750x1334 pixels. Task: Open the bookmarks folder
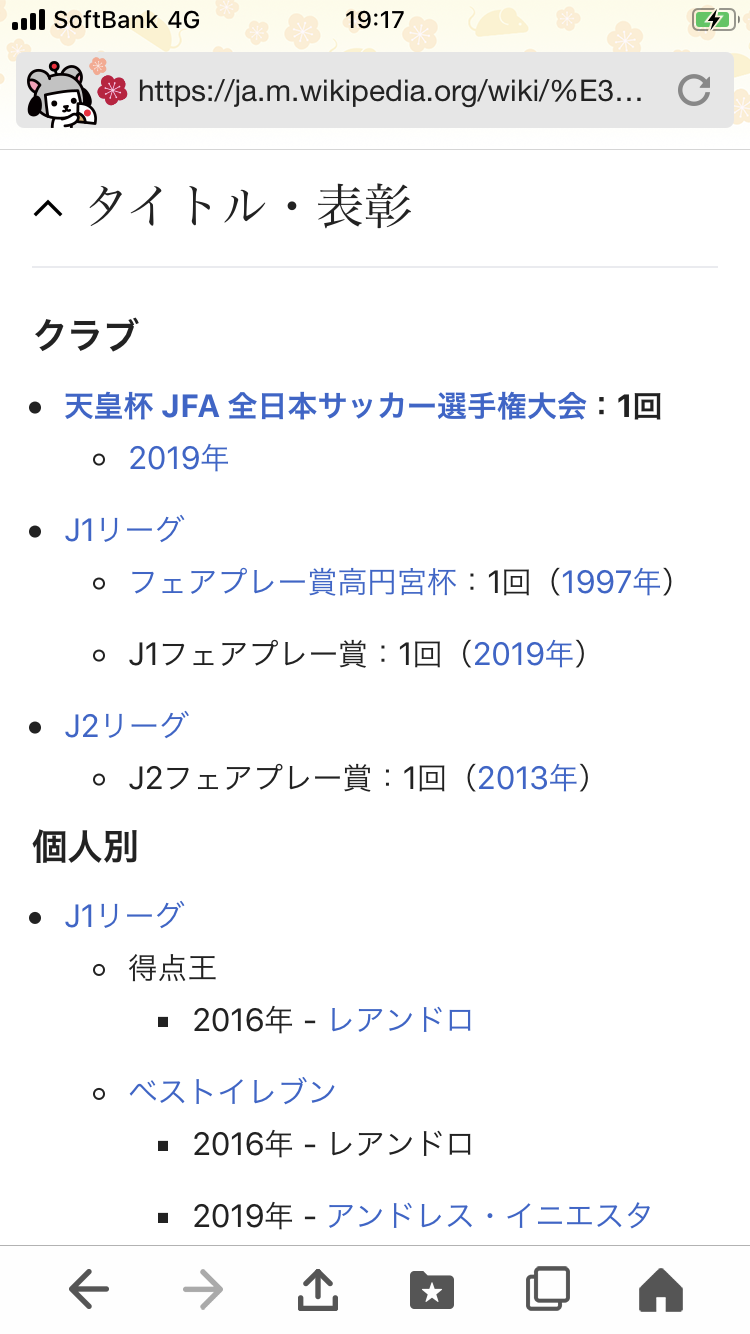(x=432, y=1290)
